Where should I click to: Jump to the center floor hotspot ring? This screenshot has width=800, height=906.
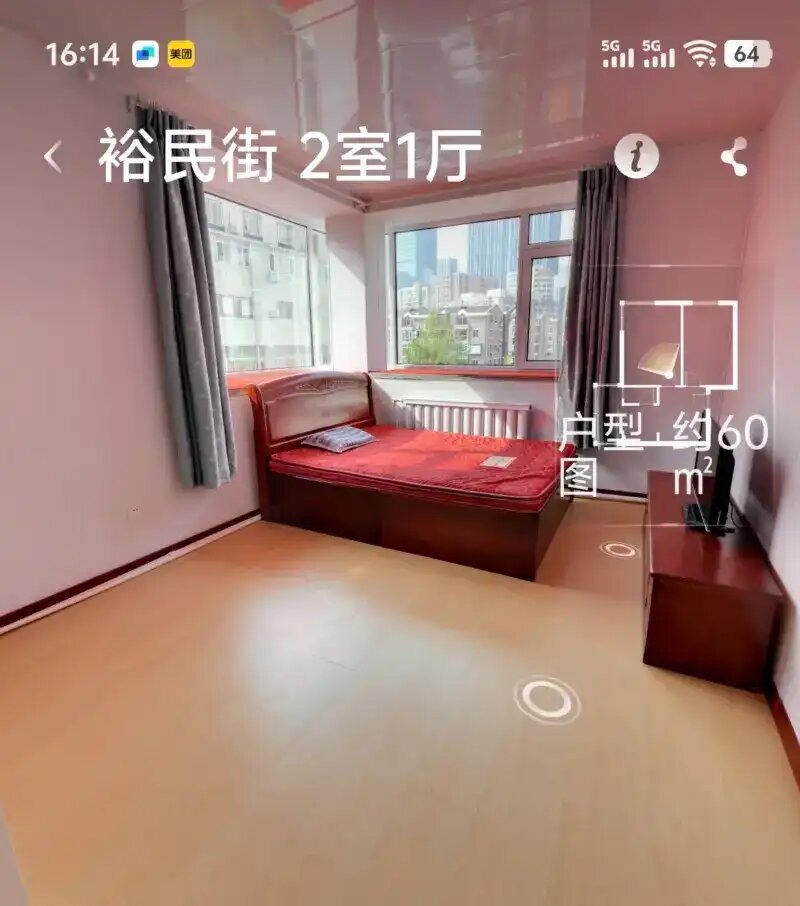pyautogui.click(x=547, y=699)
